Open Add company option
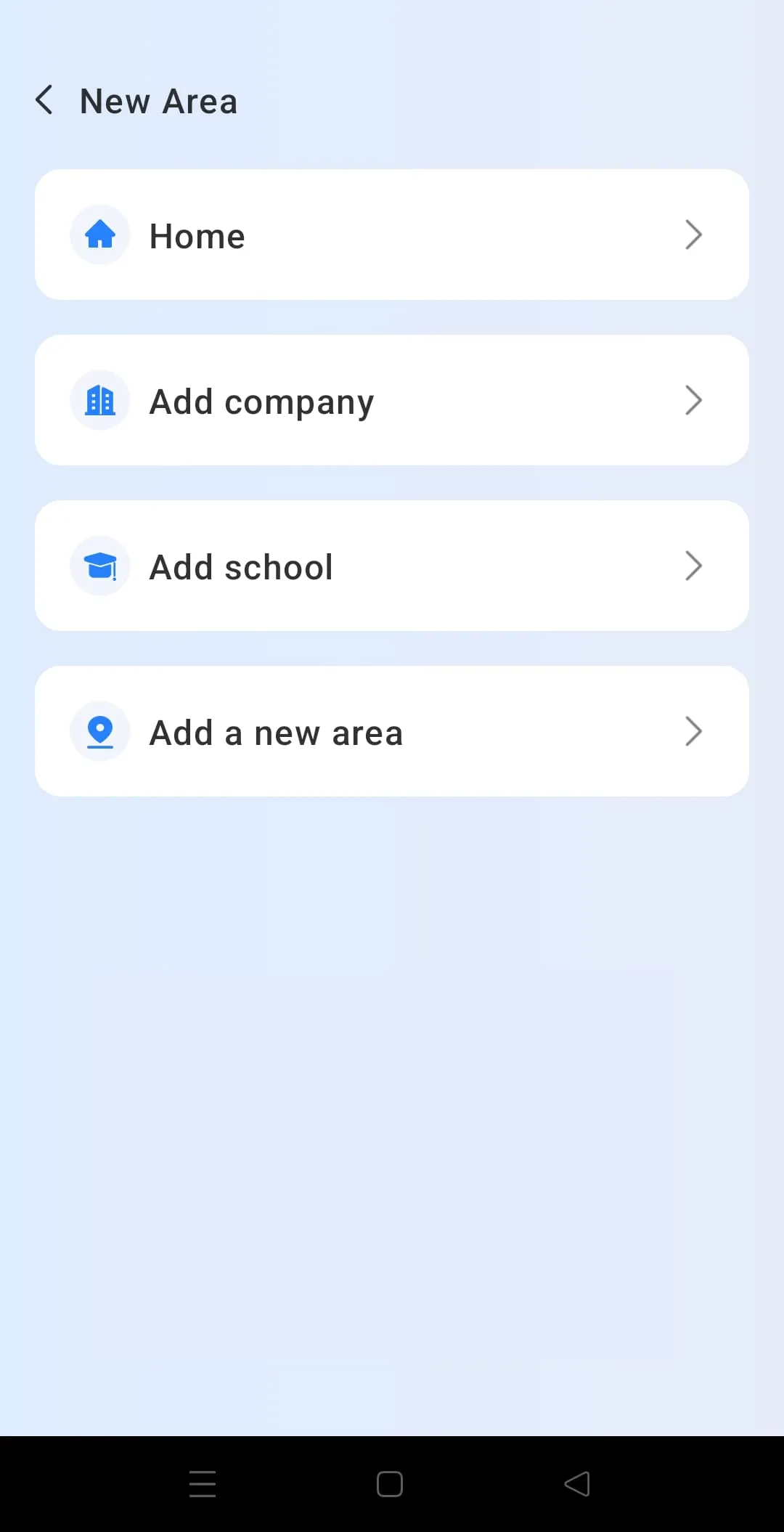 pos(261,400)
